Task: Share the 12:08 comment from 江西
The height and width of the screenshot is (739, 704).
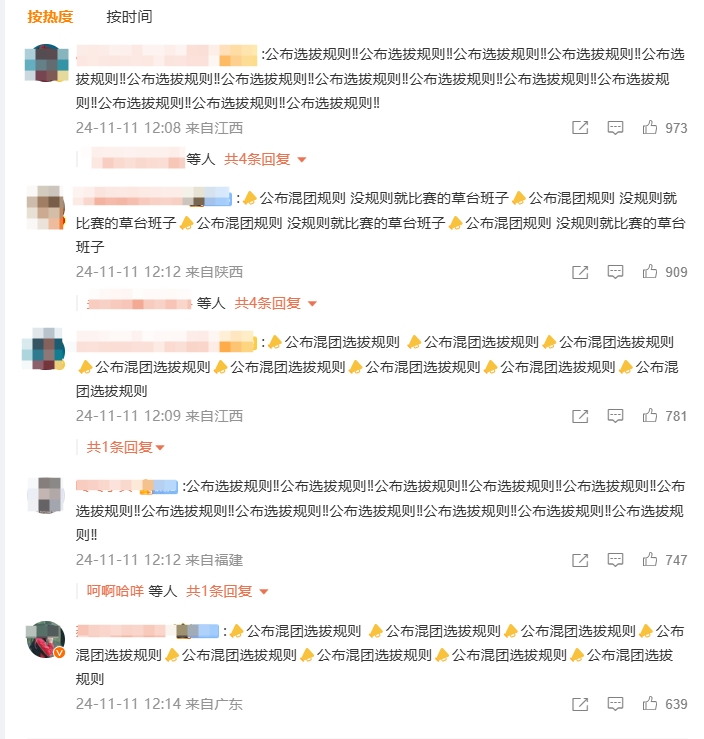Action: click(580, 128)
